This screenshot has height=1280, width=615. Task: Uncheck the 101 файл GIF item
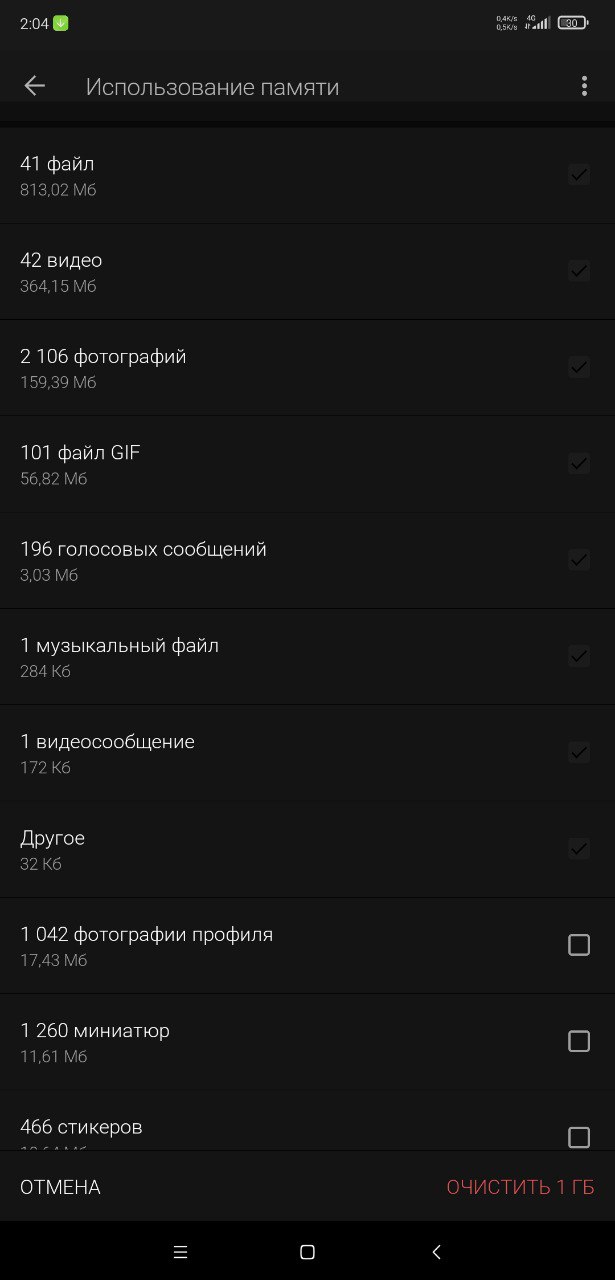pos(579,463)
